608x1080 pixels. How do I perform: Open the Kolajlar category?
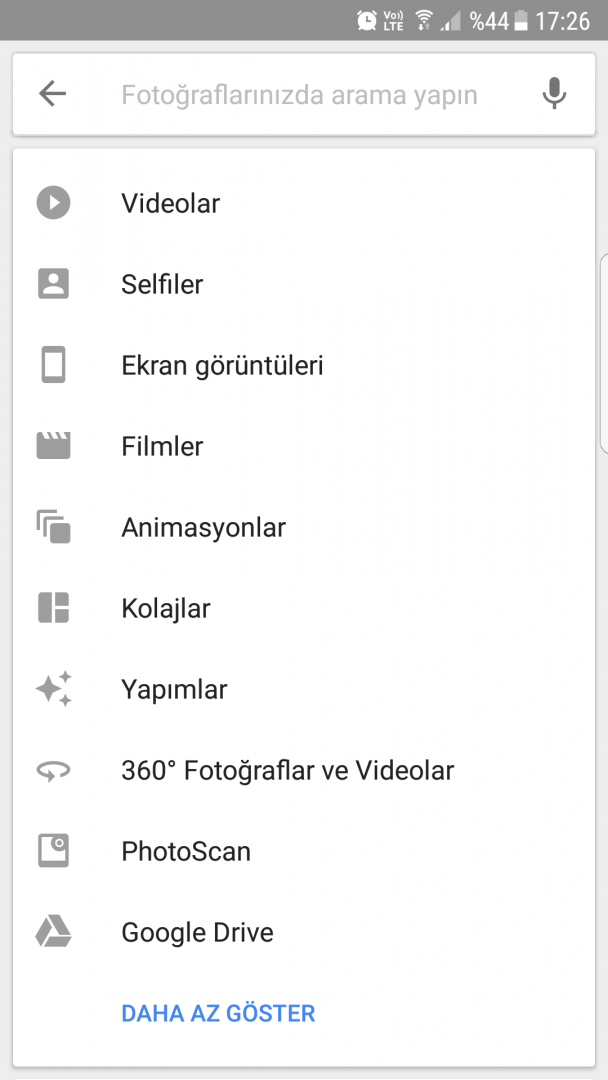(x=166, y=609)
